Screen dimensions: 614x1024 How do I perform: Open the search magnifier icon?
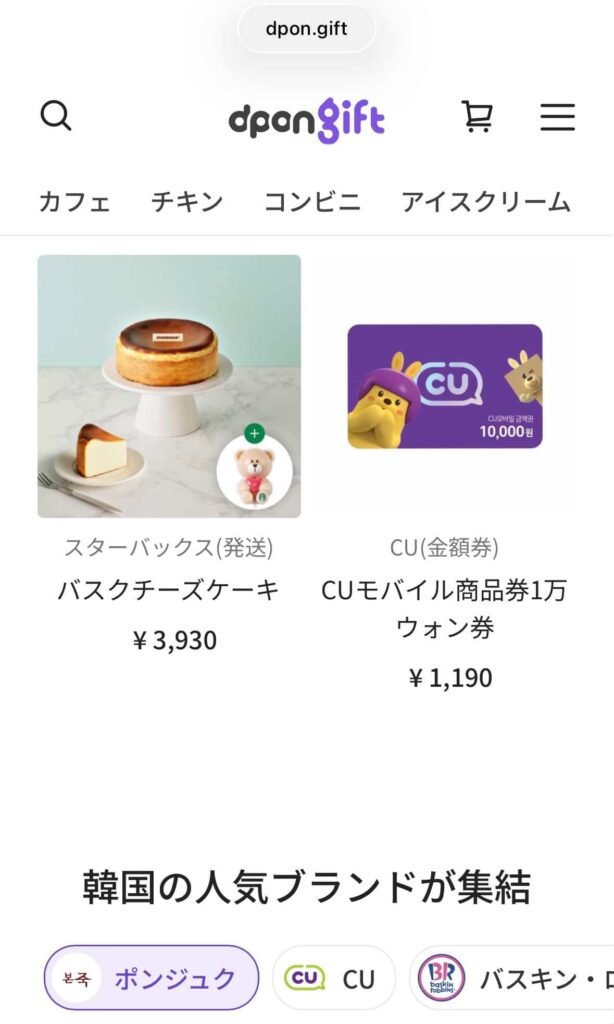[x=56, y=117]
